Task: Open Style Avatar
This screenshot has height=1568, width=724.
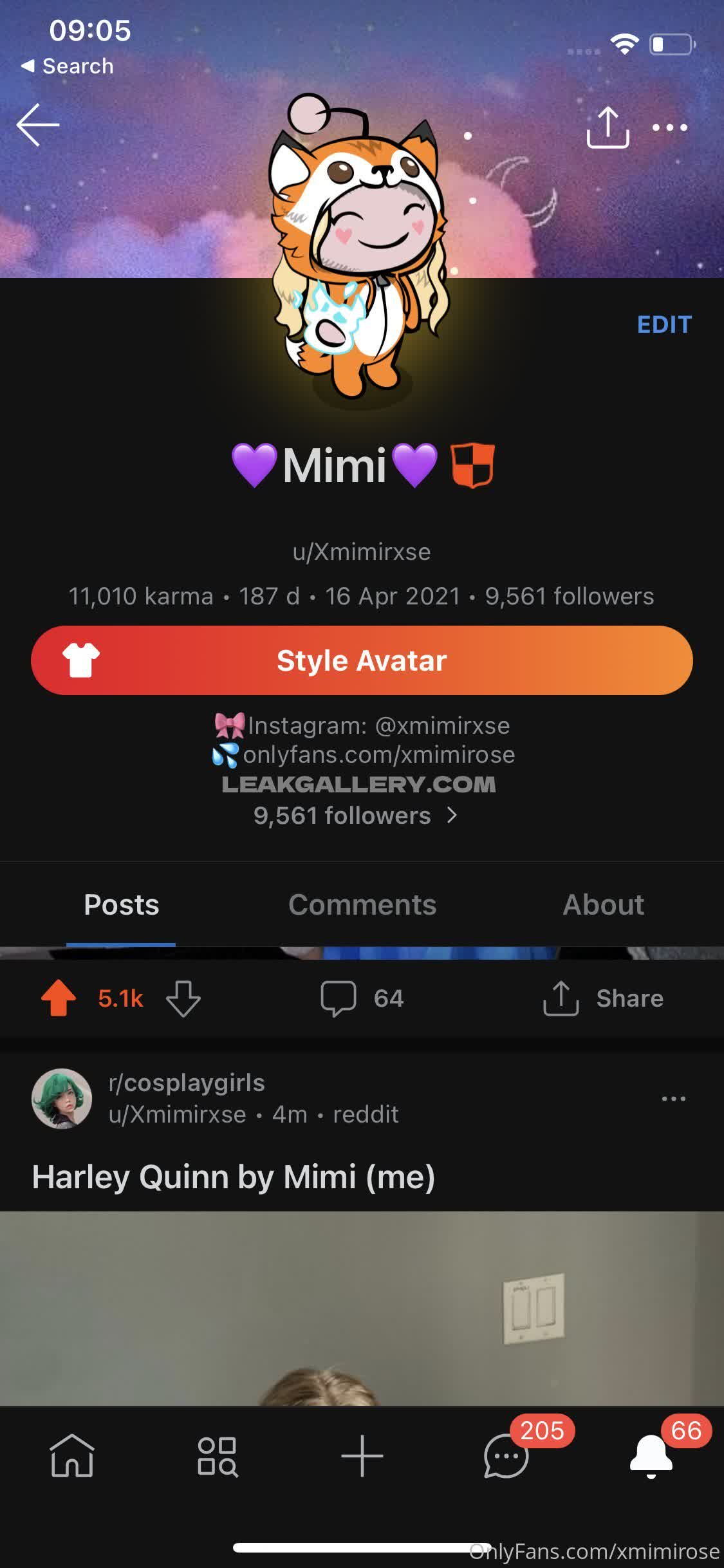Action: click(x=362, y=660)
